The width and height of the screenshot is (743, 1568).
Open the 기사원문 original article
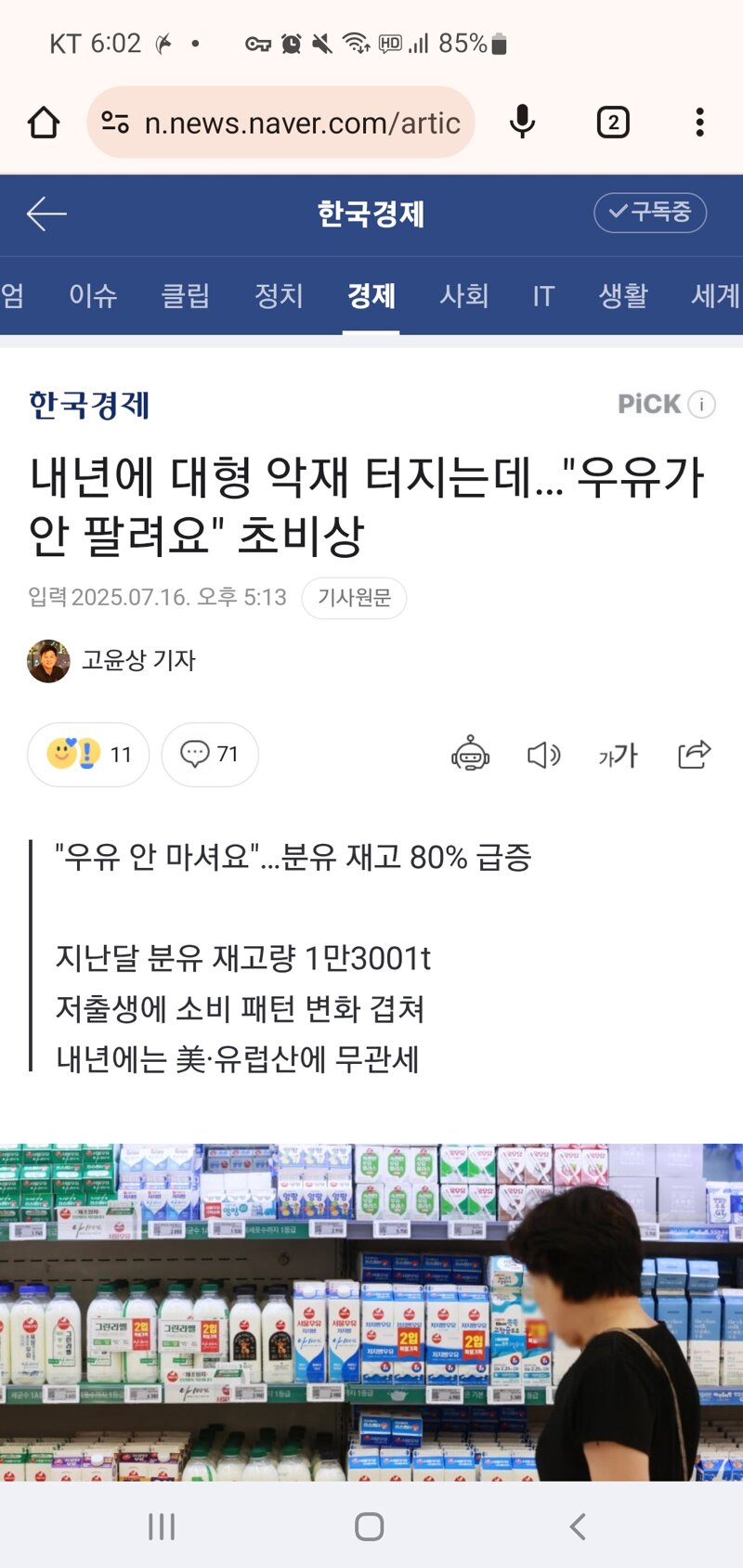(354, 597)
